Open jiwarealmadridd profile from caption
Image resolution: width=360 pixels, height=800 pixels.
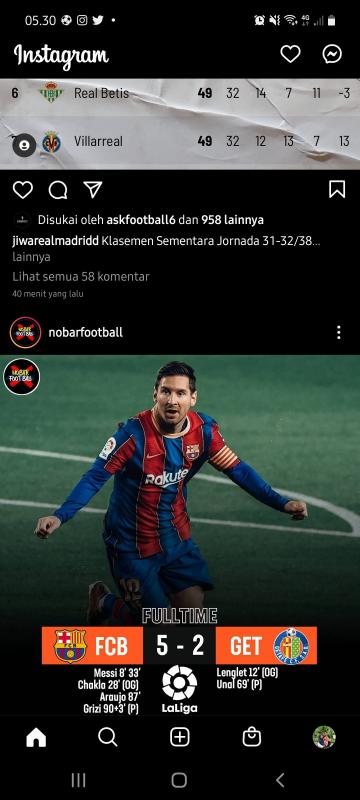pyautogui.click(x=56, y=241)
